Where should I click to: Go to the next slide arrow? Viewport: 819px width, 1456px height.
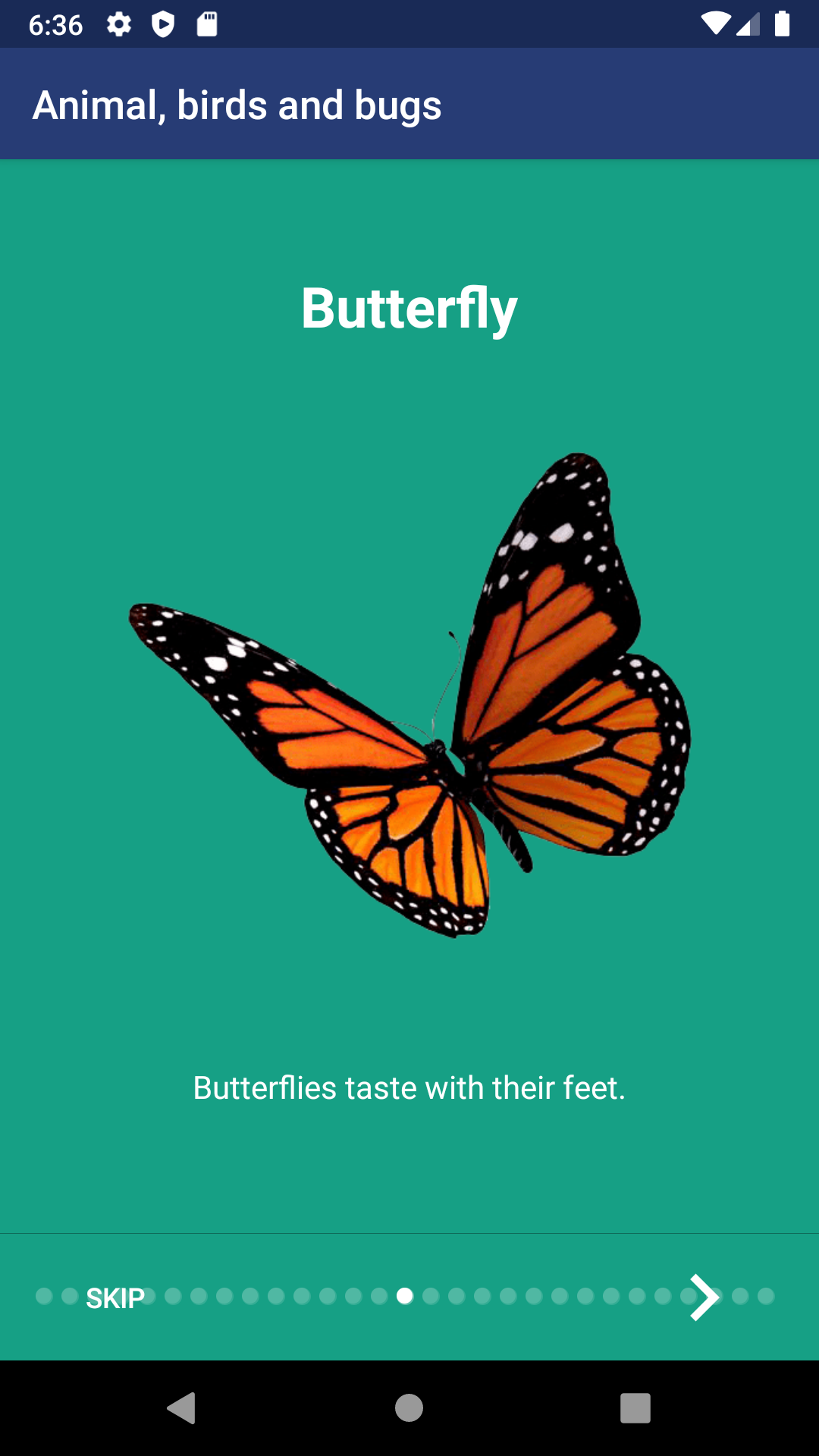click(704, 1298)
